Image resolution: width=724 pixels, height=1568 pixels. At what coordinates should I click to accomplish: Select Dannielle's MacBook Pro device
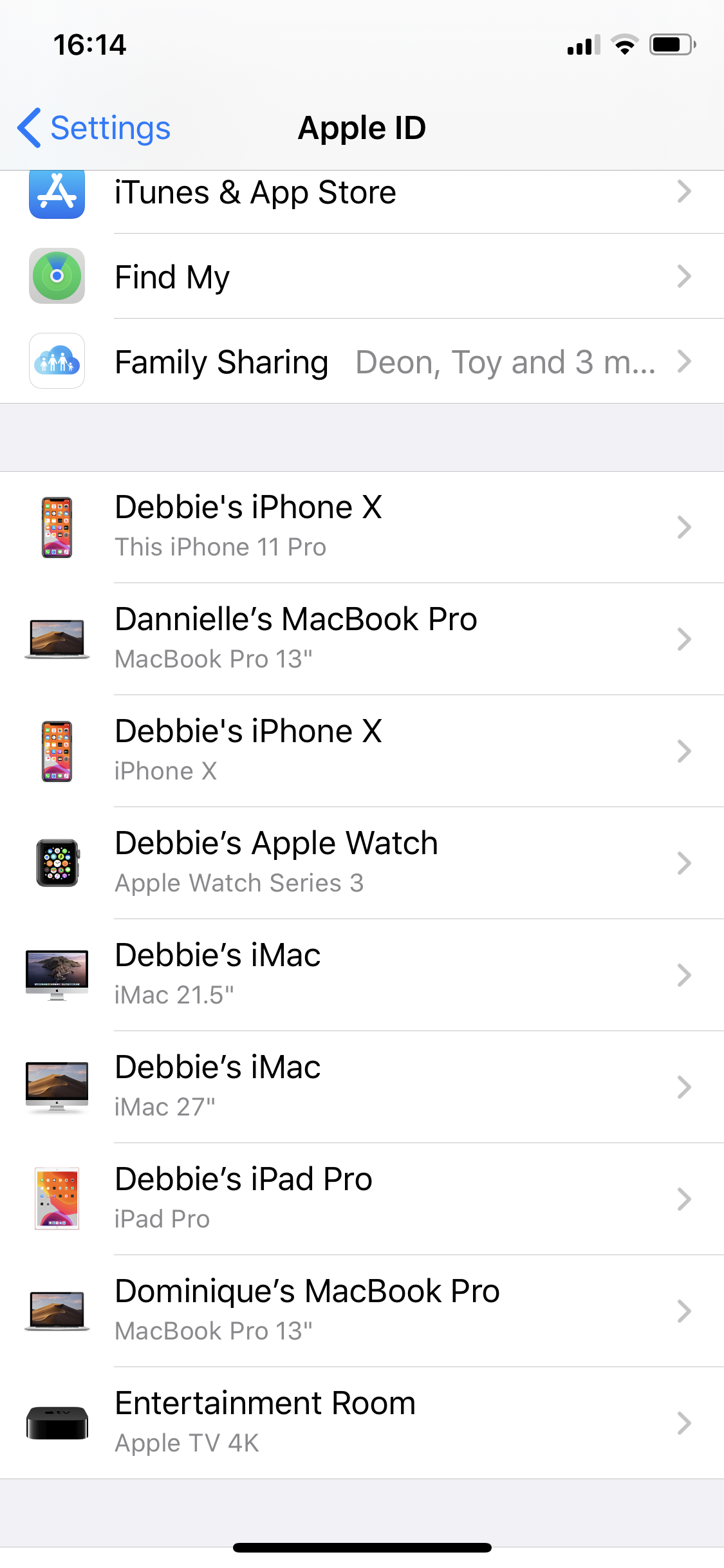click(360, 639)
